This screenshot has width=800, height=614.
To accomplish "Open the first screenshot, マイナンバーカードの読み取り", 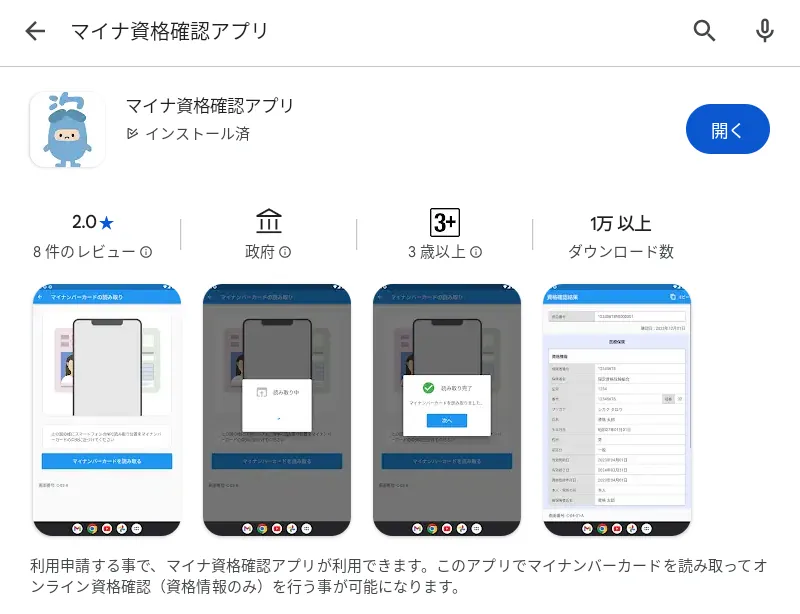I will 107,410.
